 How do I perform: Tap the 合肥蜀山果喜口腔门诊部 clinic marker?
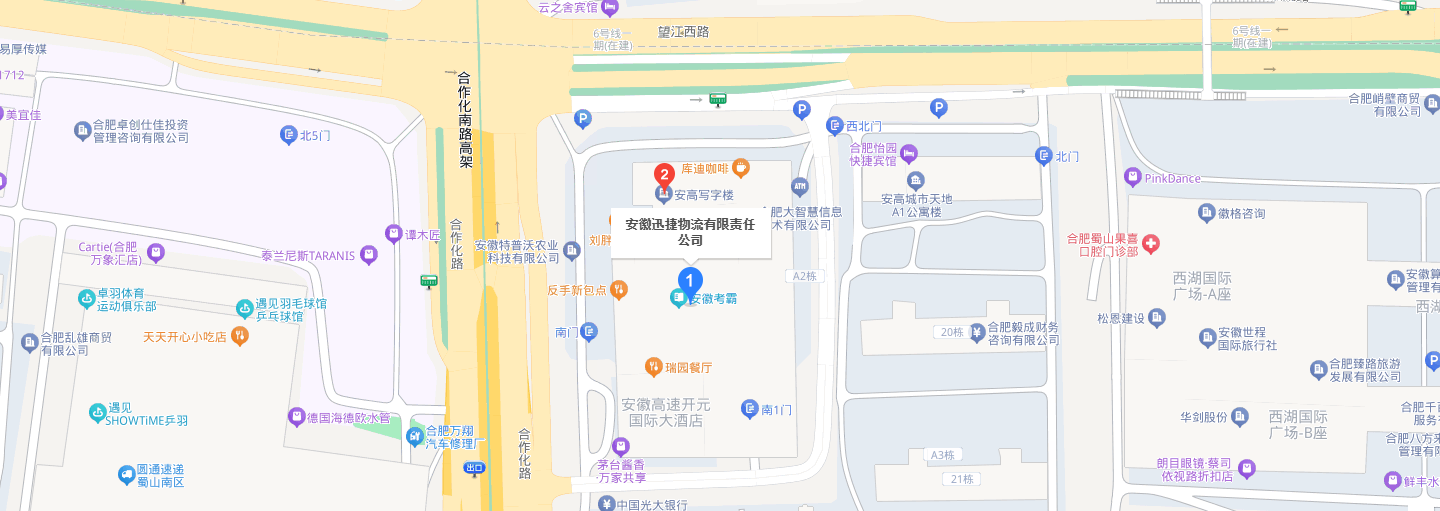1151,243
